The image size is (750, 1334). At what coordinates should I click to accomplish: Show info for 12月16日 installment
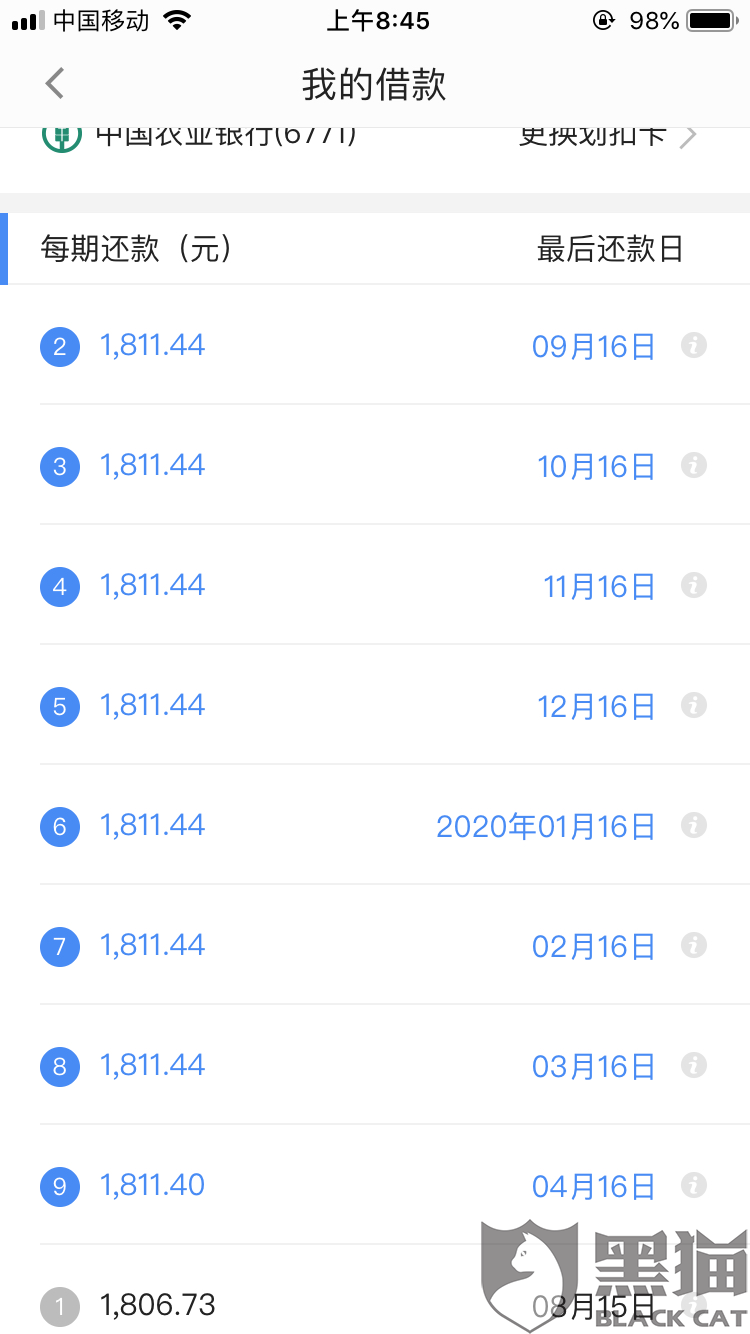click(694, 705)
